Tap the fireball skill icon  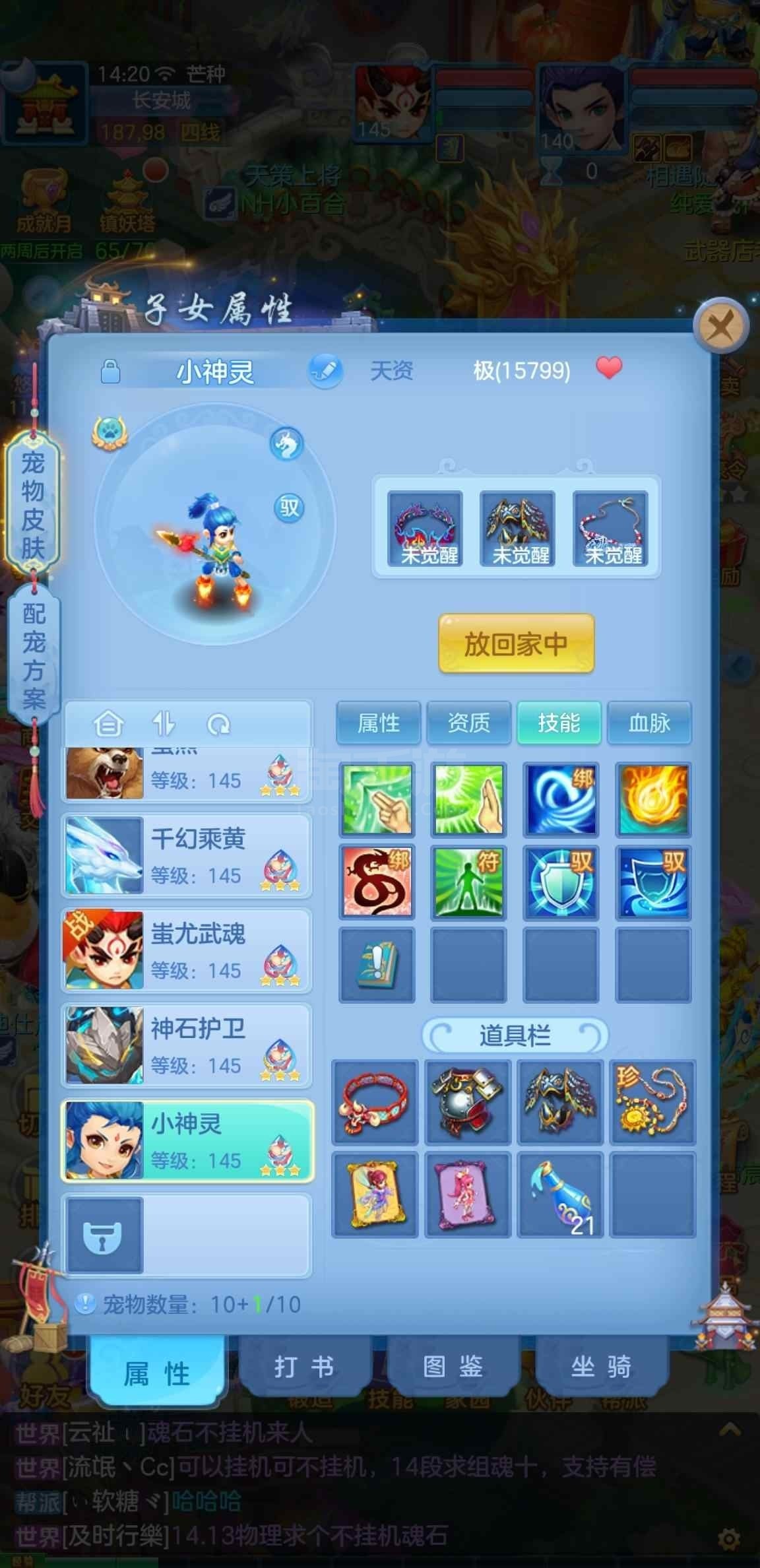[x=653, y=799]
